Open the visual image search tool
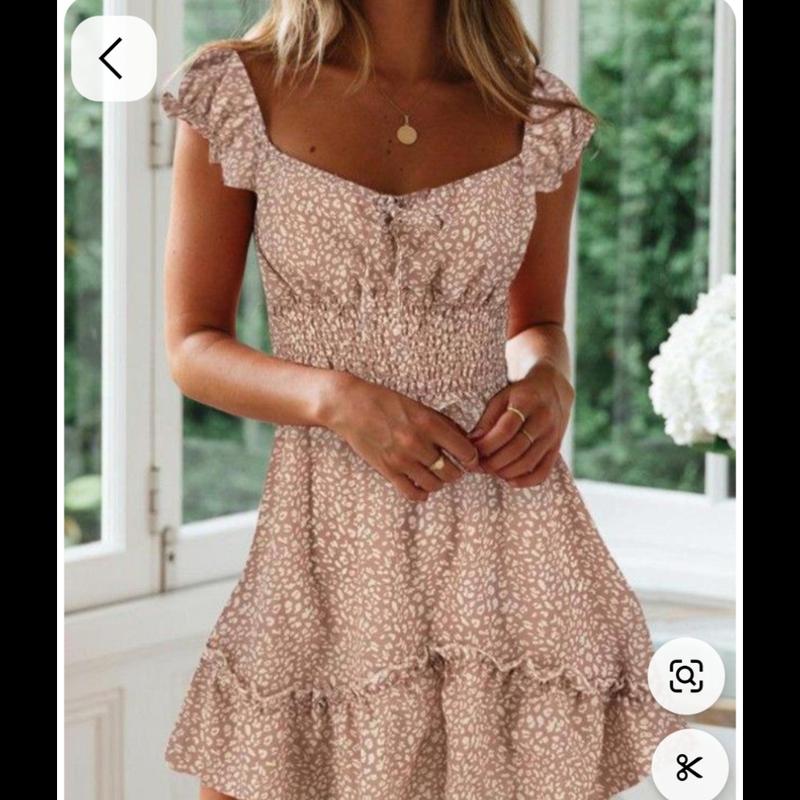800x800 pixels. pos(686,675)
